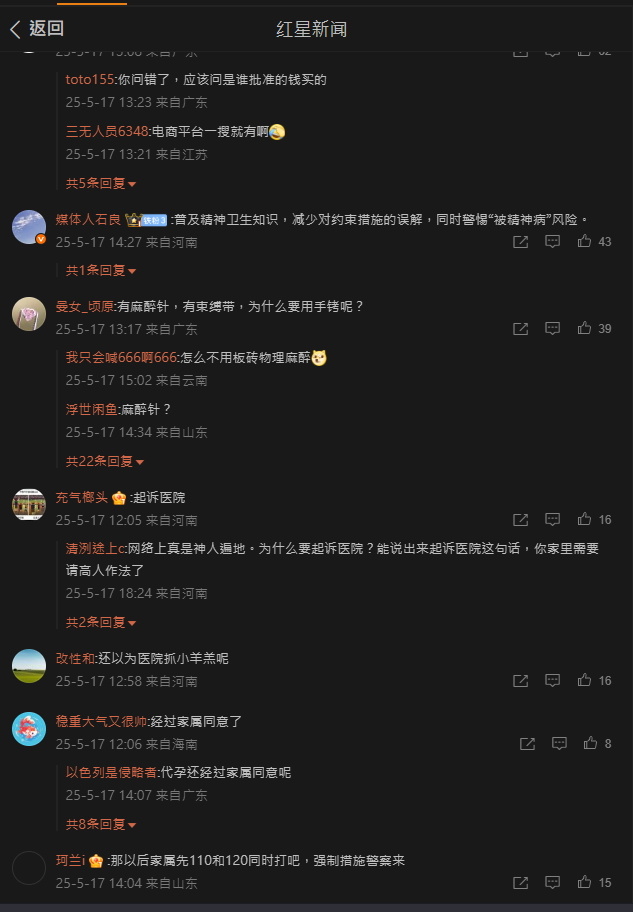View 曼女_顷原's profile avatar
Screen dimensions: 633x912
click(29, 314)
